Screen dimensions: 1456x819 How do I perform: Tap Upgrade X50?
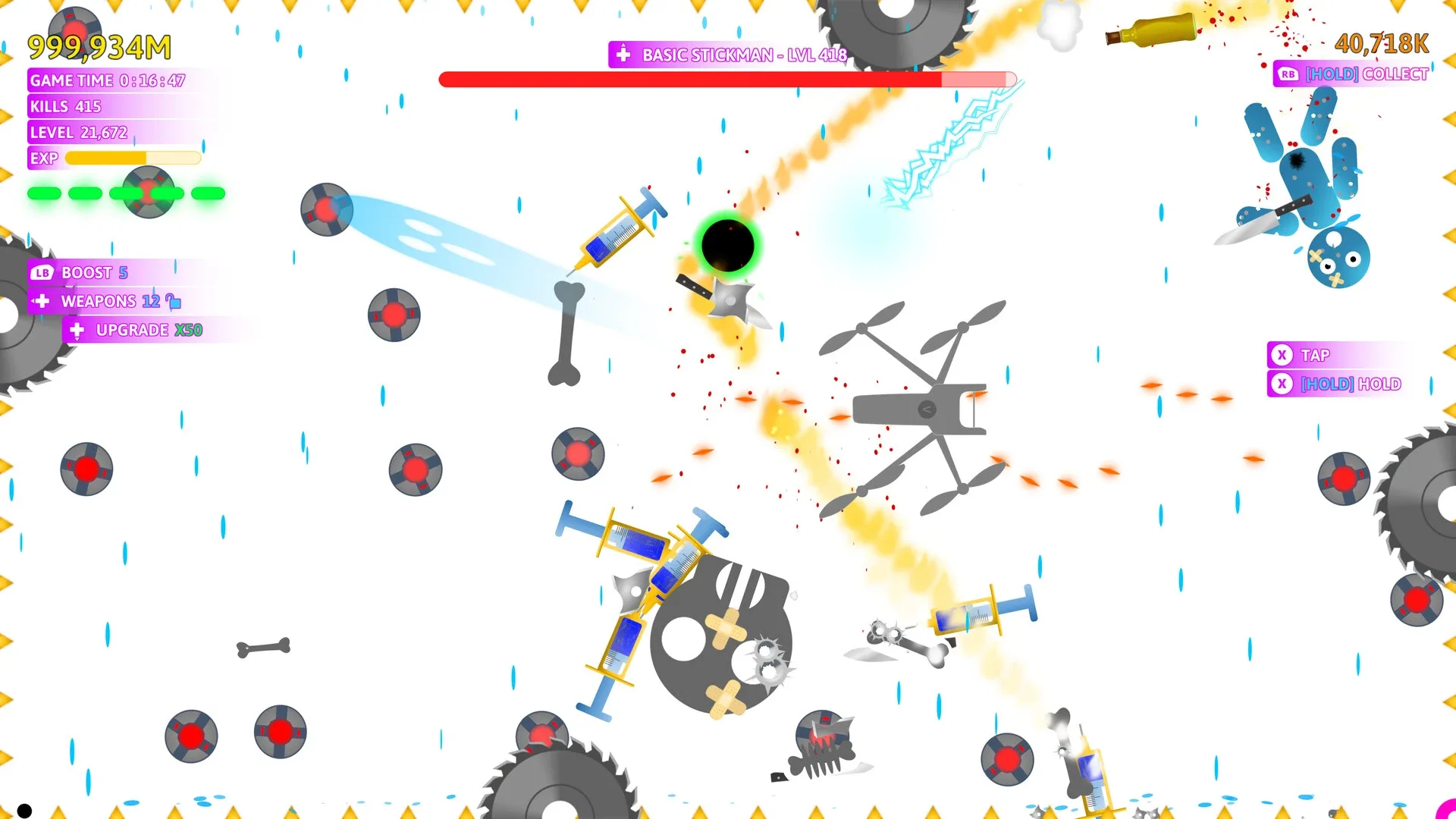click(136, 330)
